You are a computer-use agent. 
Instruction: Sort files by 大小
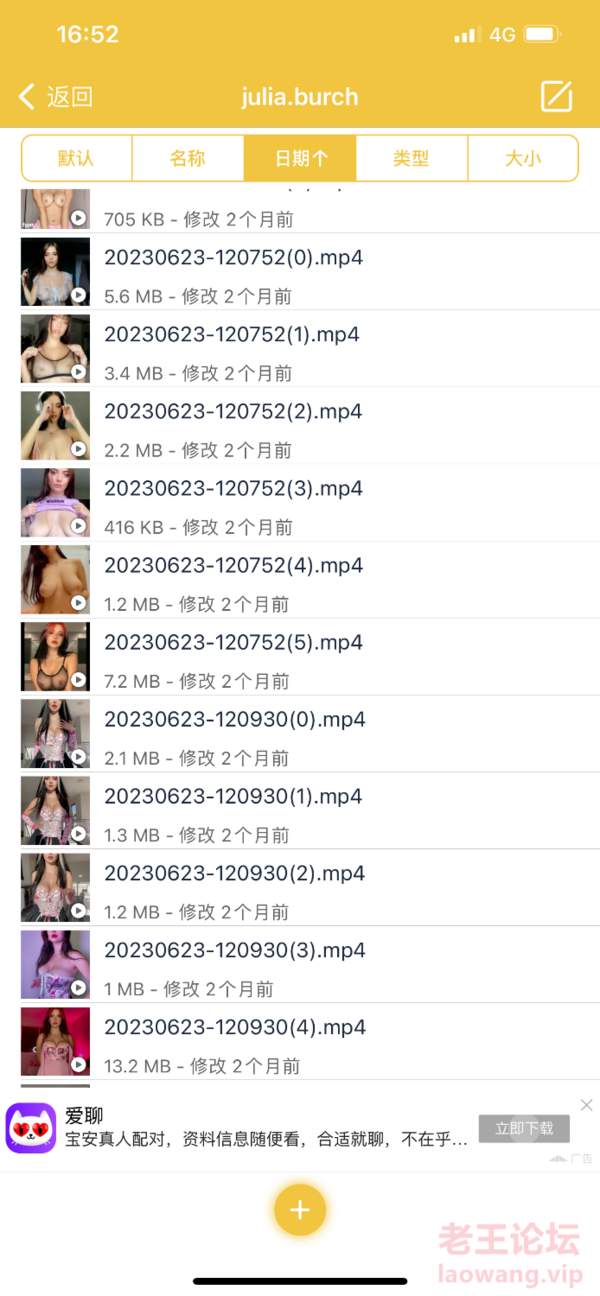click(522, 158)
